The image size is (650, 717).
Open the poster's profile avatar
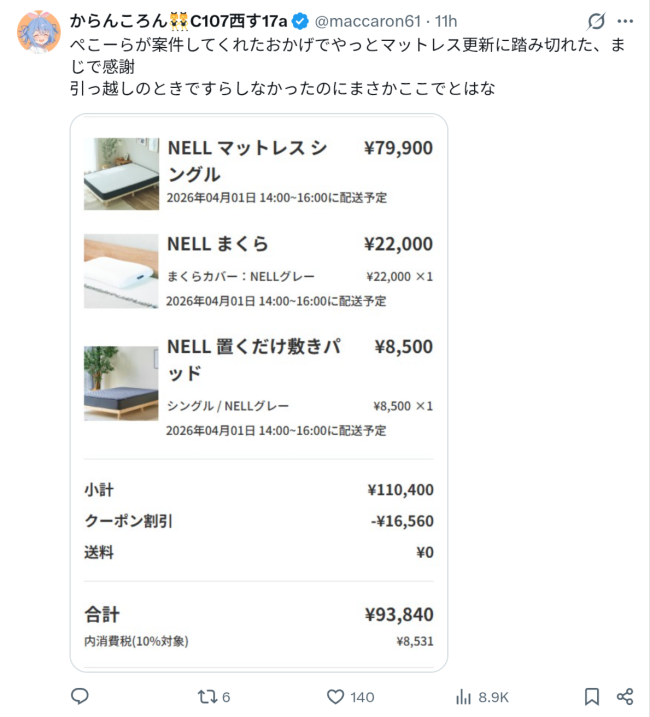pyautogui.click(x=38, y=31)
